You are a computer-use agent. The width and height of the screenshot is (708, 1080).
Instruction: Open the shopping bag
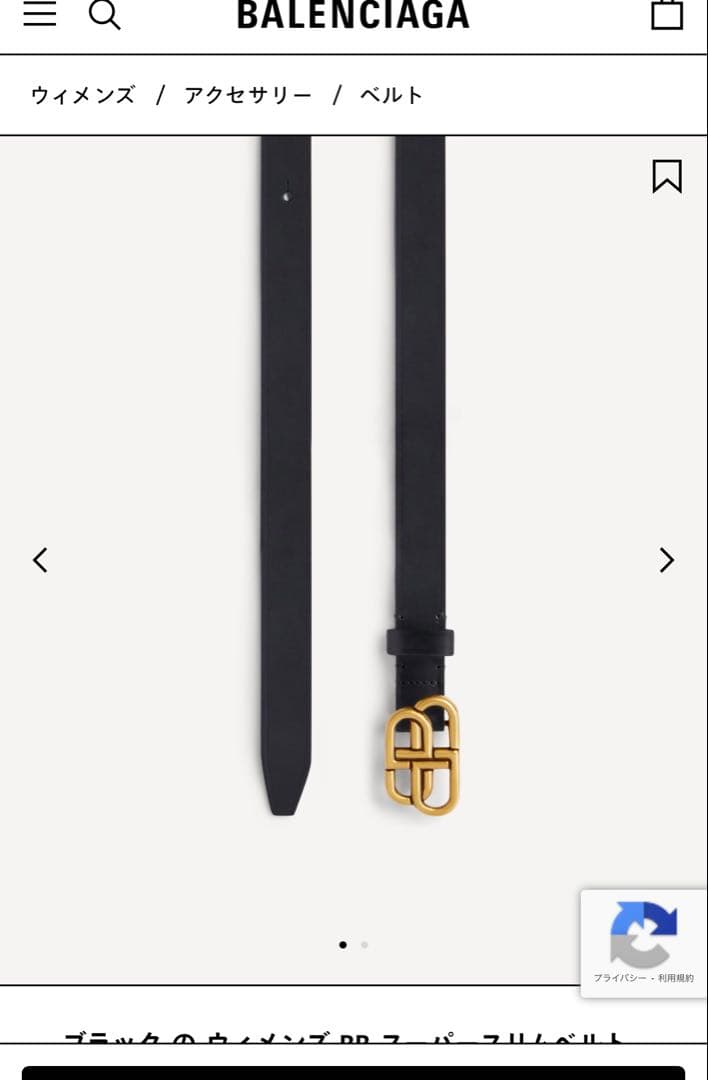tap(667, 14)
